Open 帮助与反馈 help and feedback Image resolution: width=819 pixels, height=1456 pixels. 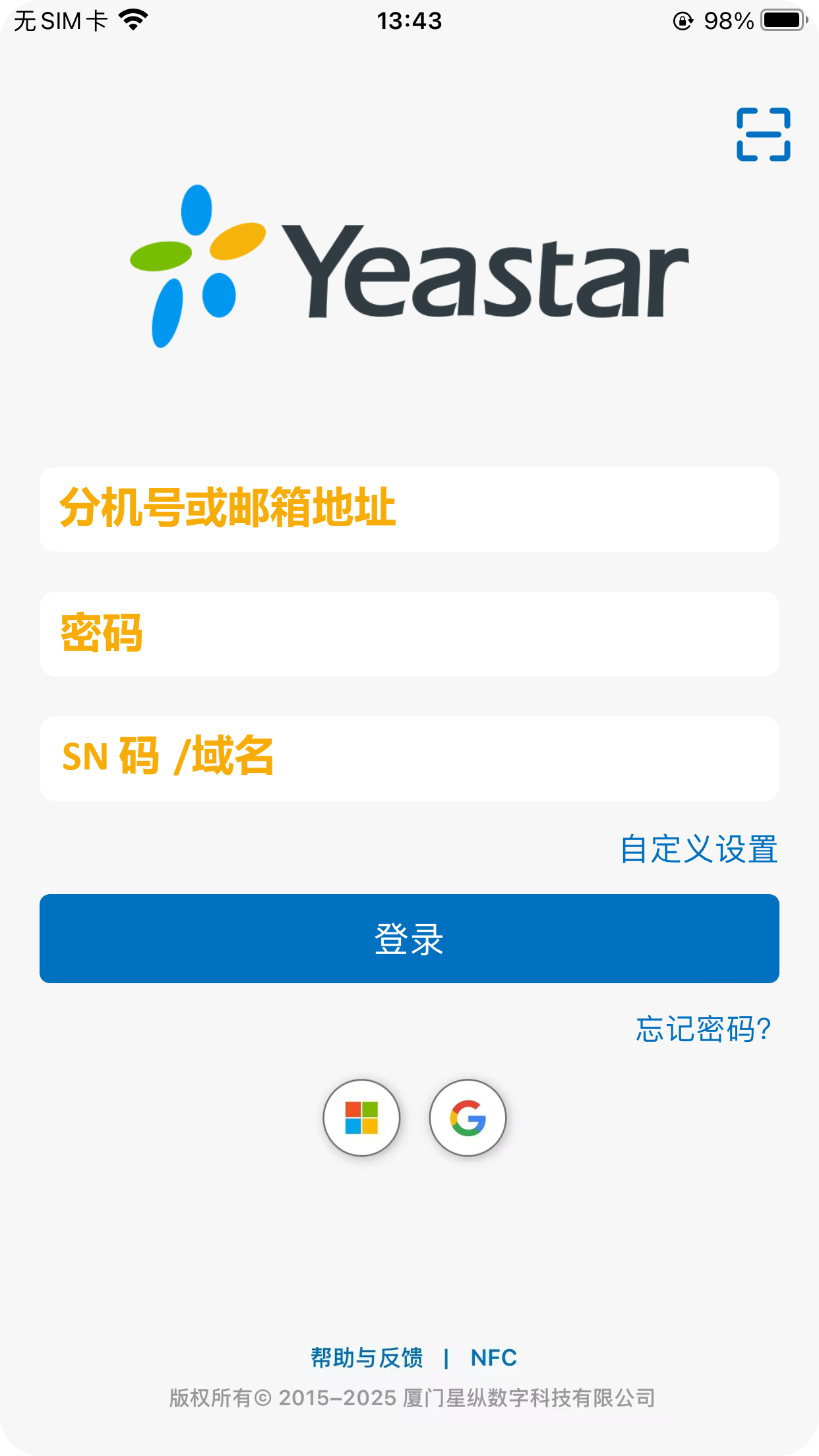[x=367, y=1358]
